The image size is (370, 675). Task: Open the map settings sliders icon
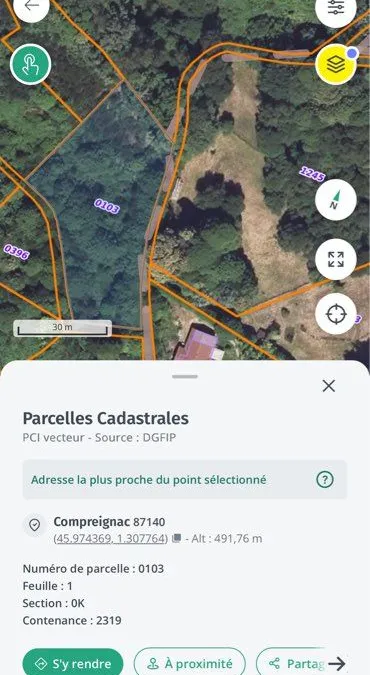336,7
